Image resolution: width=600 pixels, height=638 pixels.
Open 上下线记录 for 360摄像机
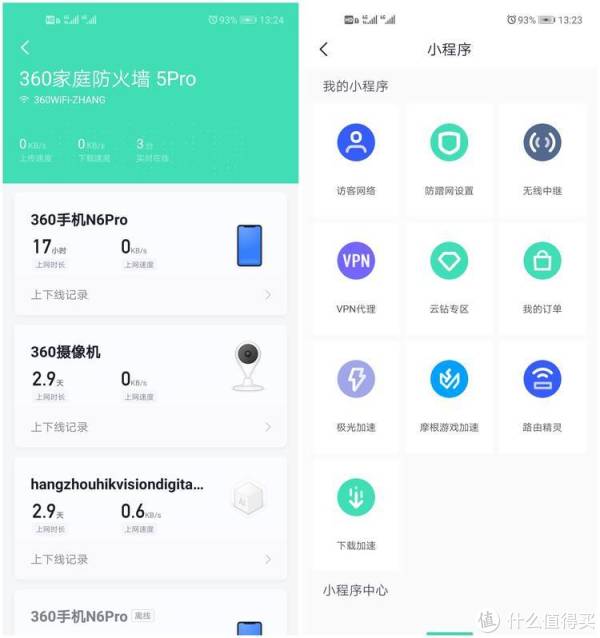(150, 427)
